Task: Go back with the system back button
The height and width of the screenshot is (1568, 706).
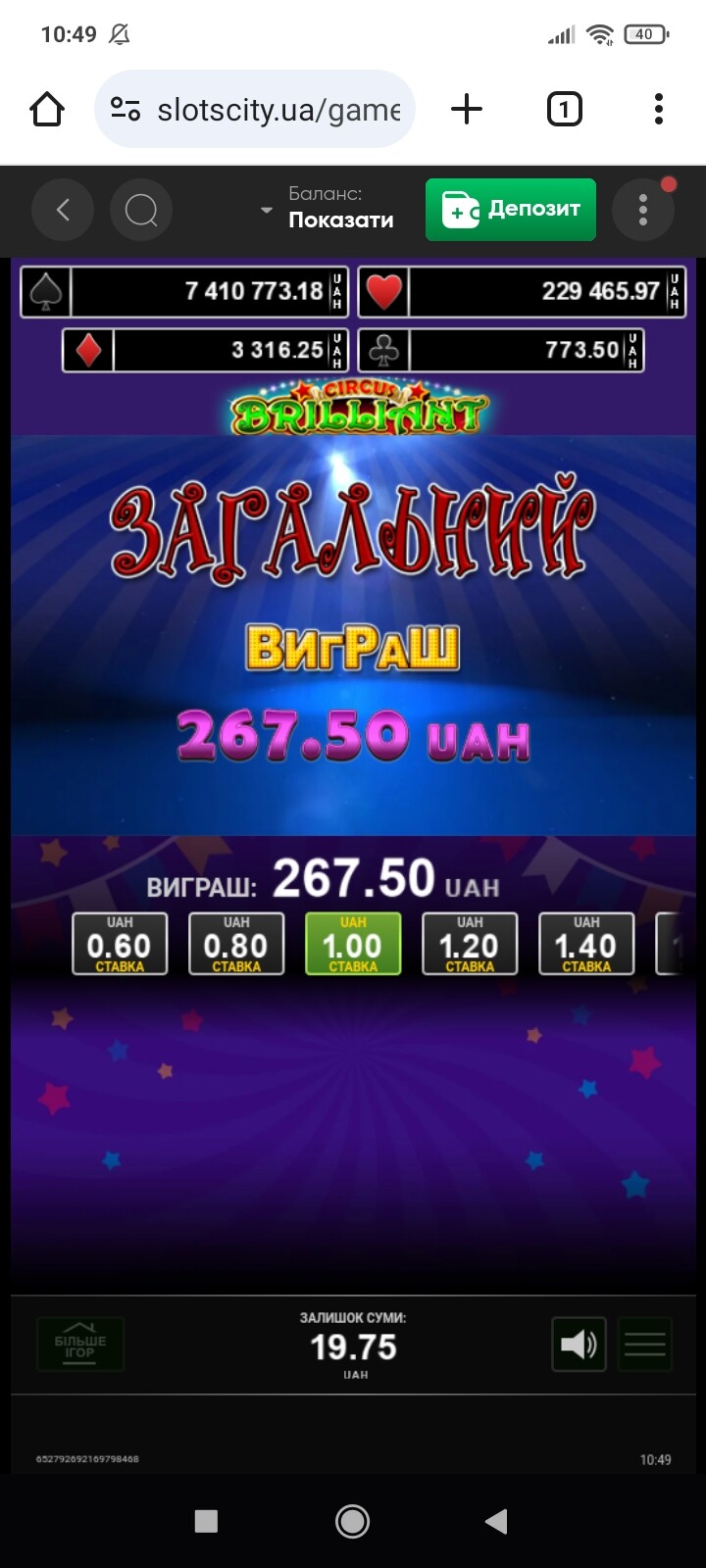Action: (496, 1521)
